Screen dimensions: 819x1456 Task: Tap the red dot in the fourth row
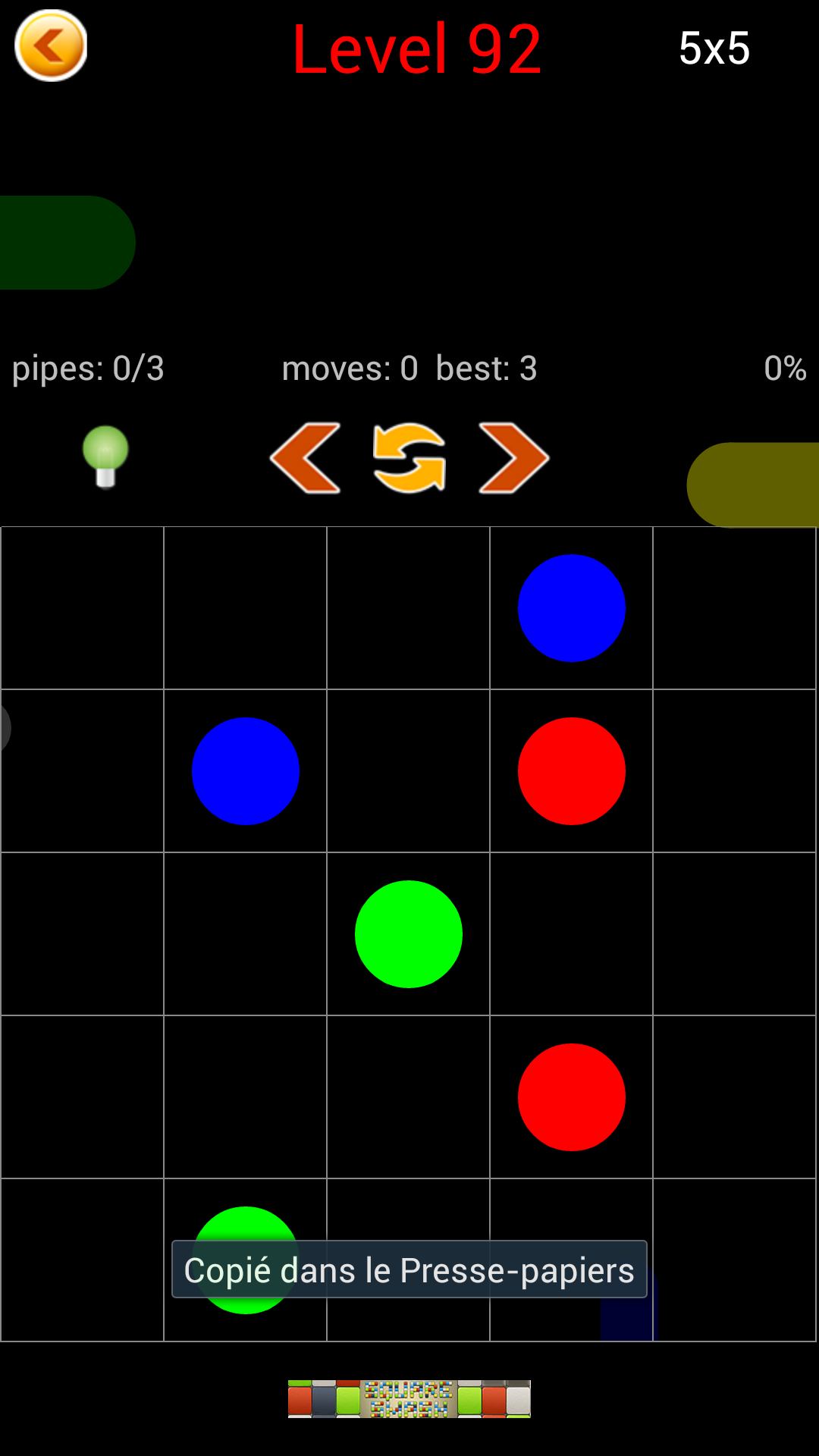pyautogui.click(x=571, y=1097)
